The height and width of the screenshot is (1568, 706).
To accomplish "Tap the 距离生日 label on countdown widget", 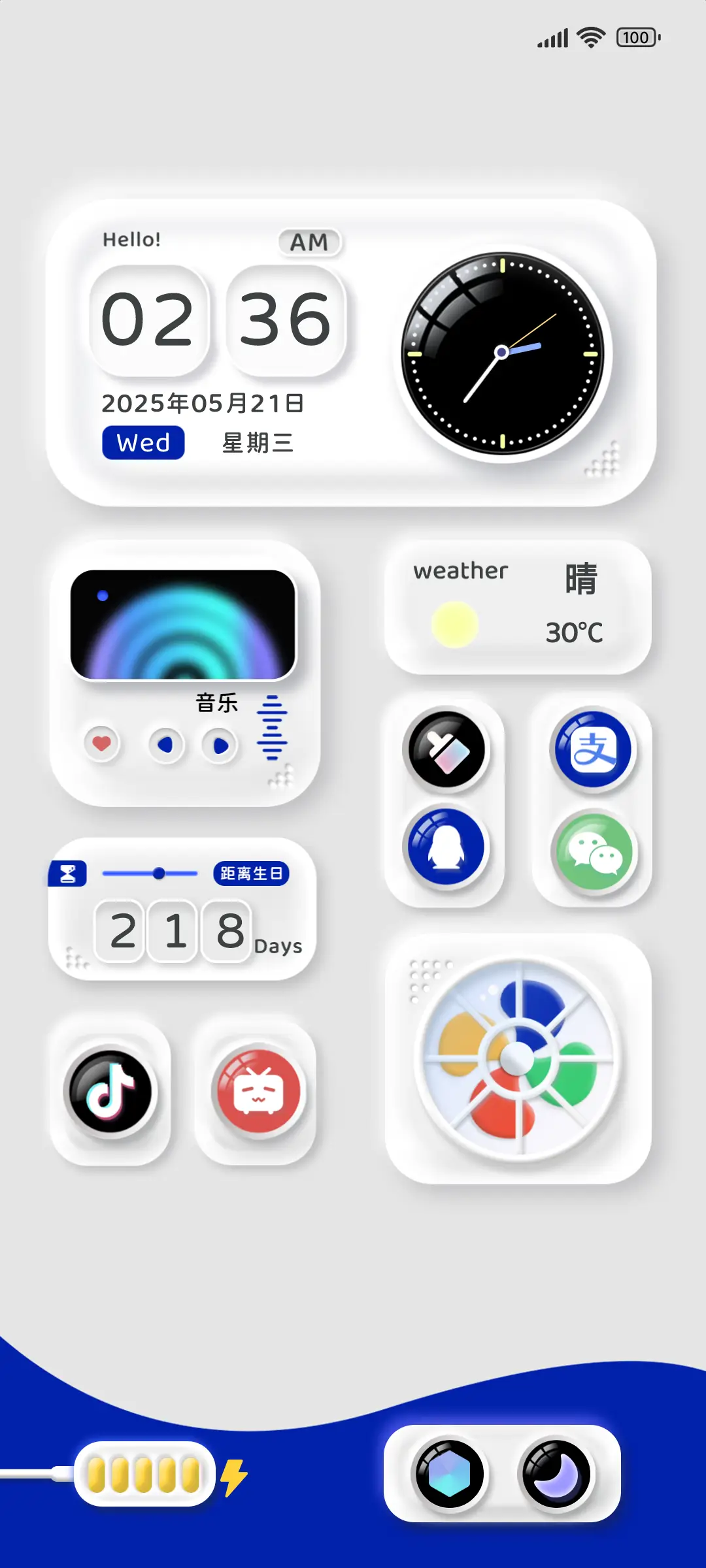I will [252, 872].
